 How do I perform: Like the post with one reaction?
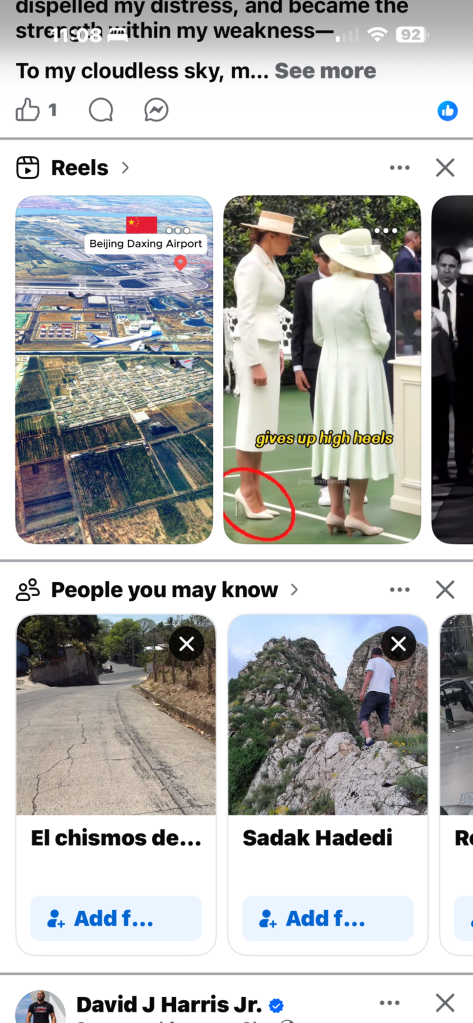coord(27,110)
